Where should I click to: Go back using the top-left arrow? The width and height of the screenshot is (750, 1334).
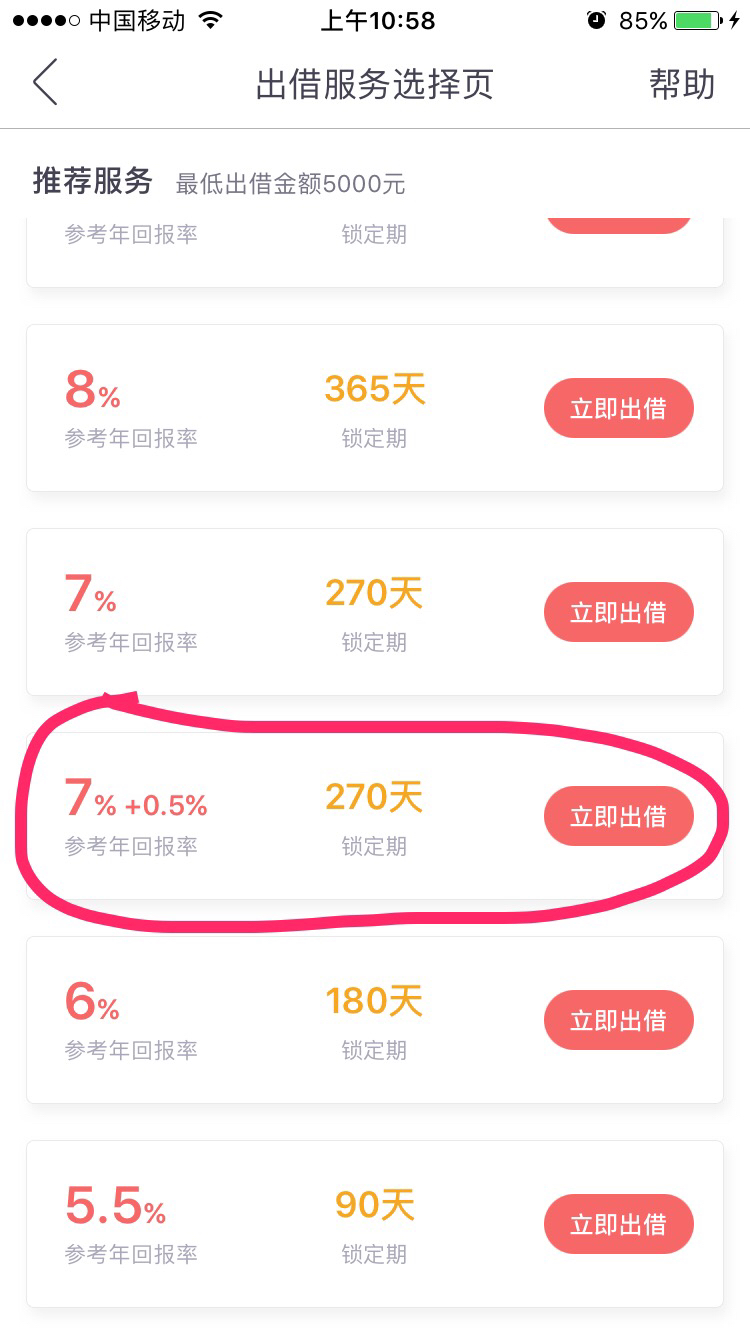coord(45,83)
